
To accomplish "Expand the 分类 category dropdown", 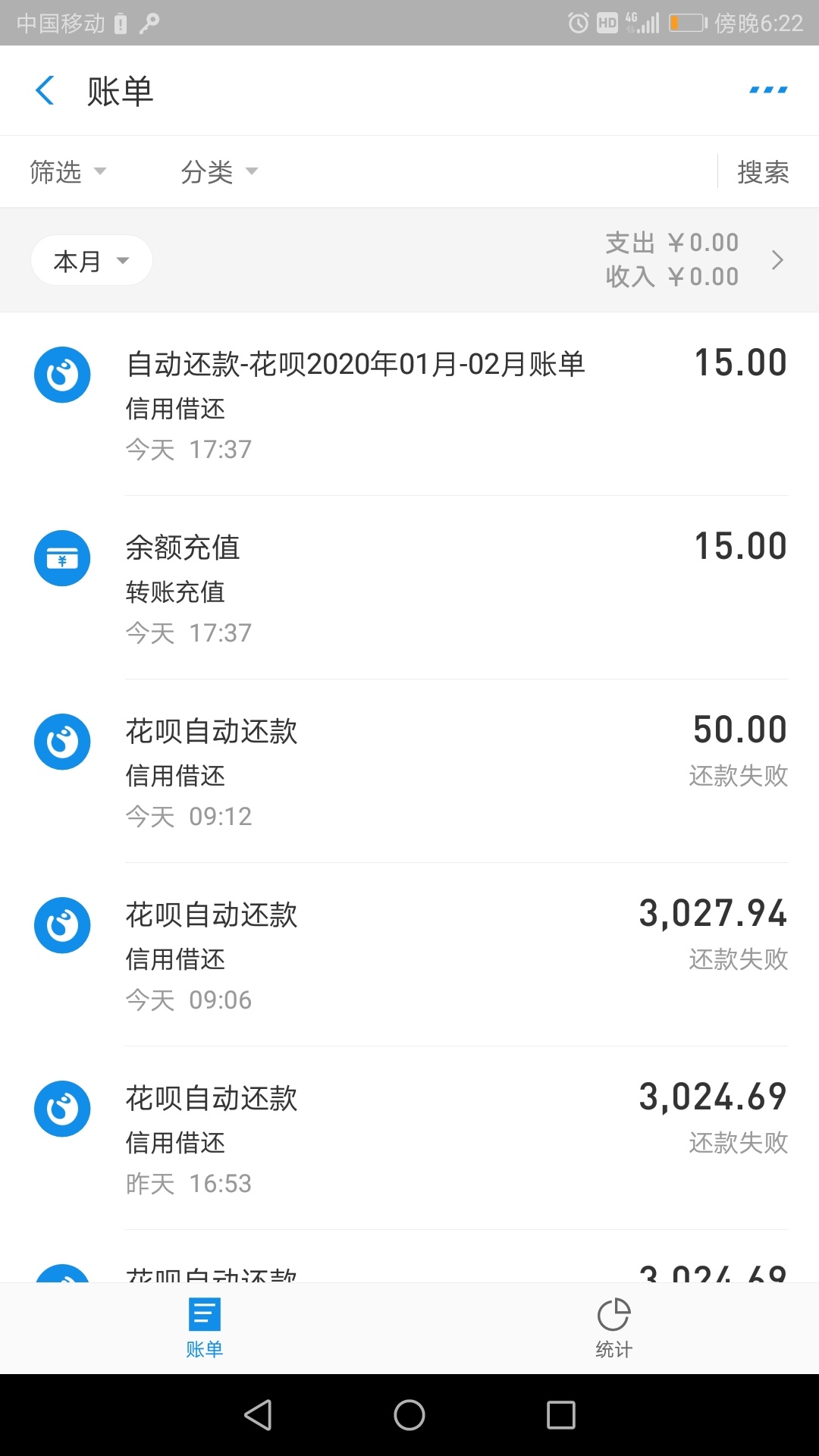I will coord(219,172).
